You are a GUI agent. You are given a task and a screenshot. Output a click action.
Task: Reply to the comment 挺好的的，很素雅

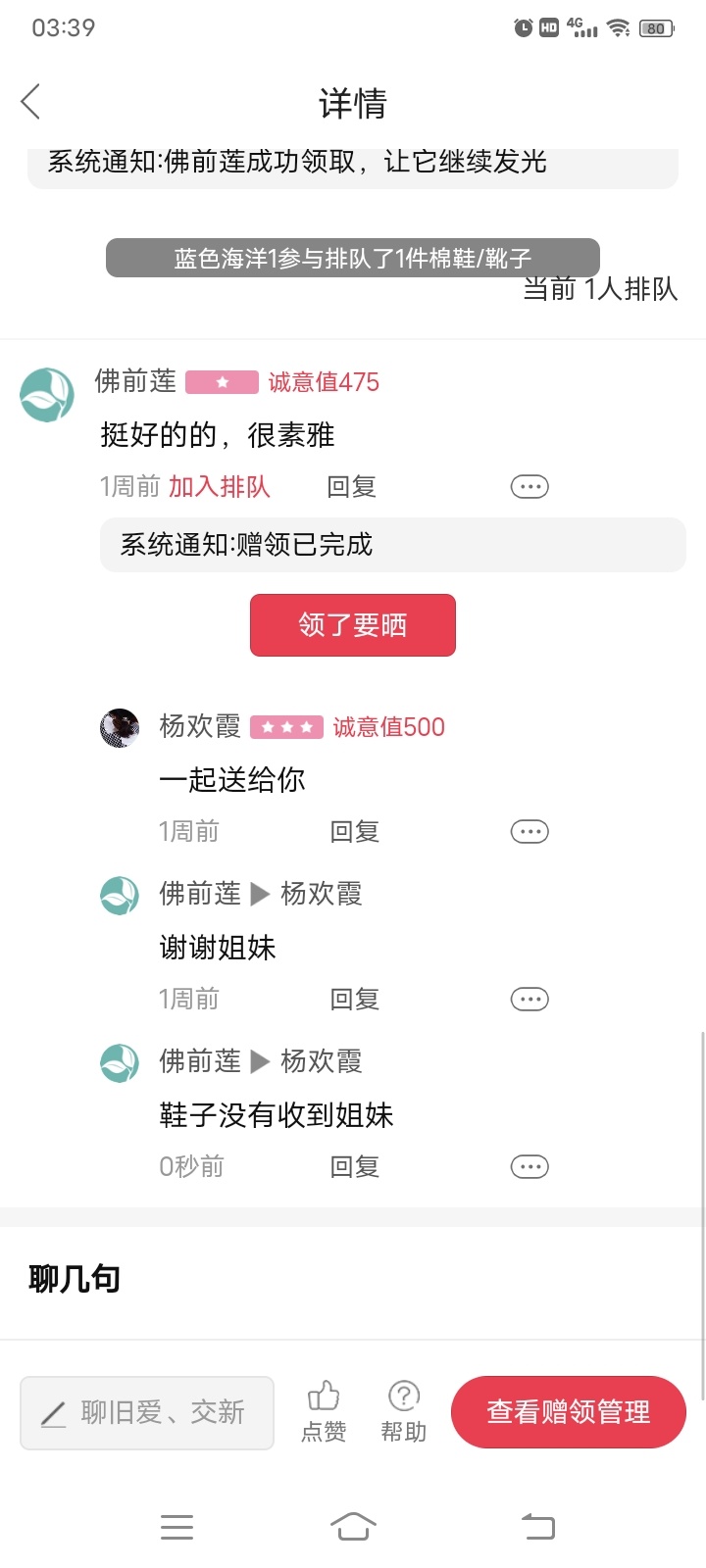click(x=351, y=487)
